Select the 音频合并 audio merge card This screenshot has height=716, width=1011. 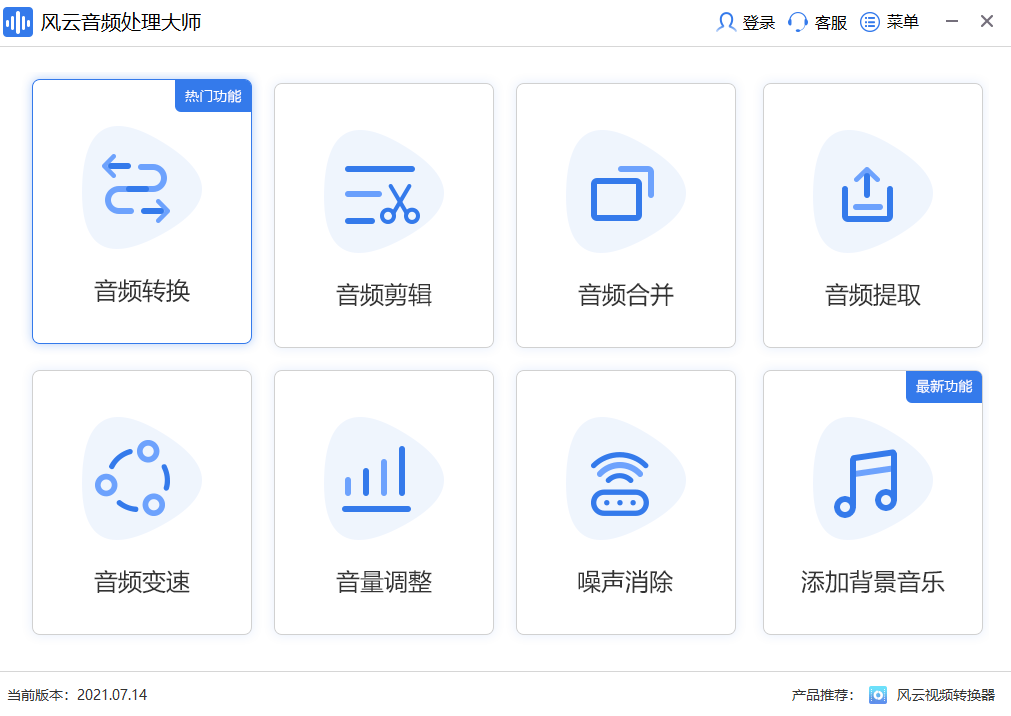coord(626,215)
